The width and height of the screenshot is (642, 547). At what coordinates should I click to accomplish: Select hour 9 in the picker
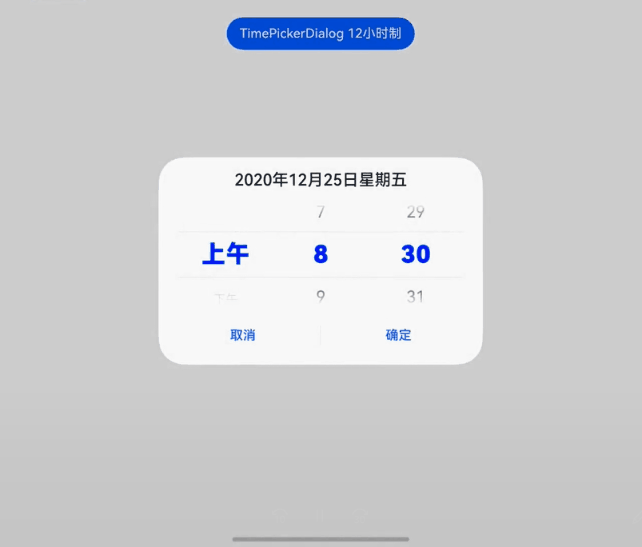point(320,296)
